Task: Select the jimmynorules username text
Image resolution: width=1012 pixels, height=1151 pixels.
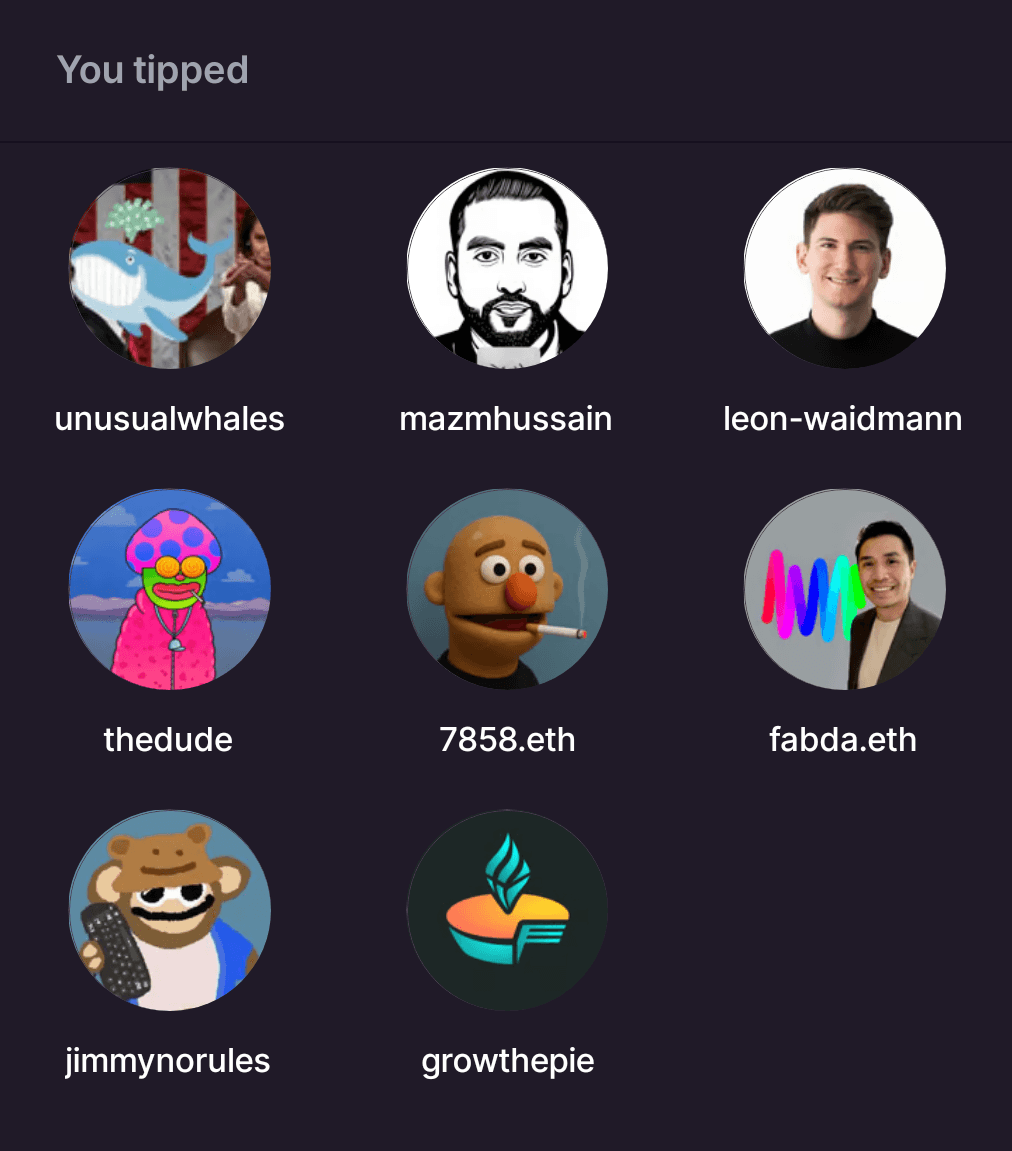Action: (x=167, y=1061)
